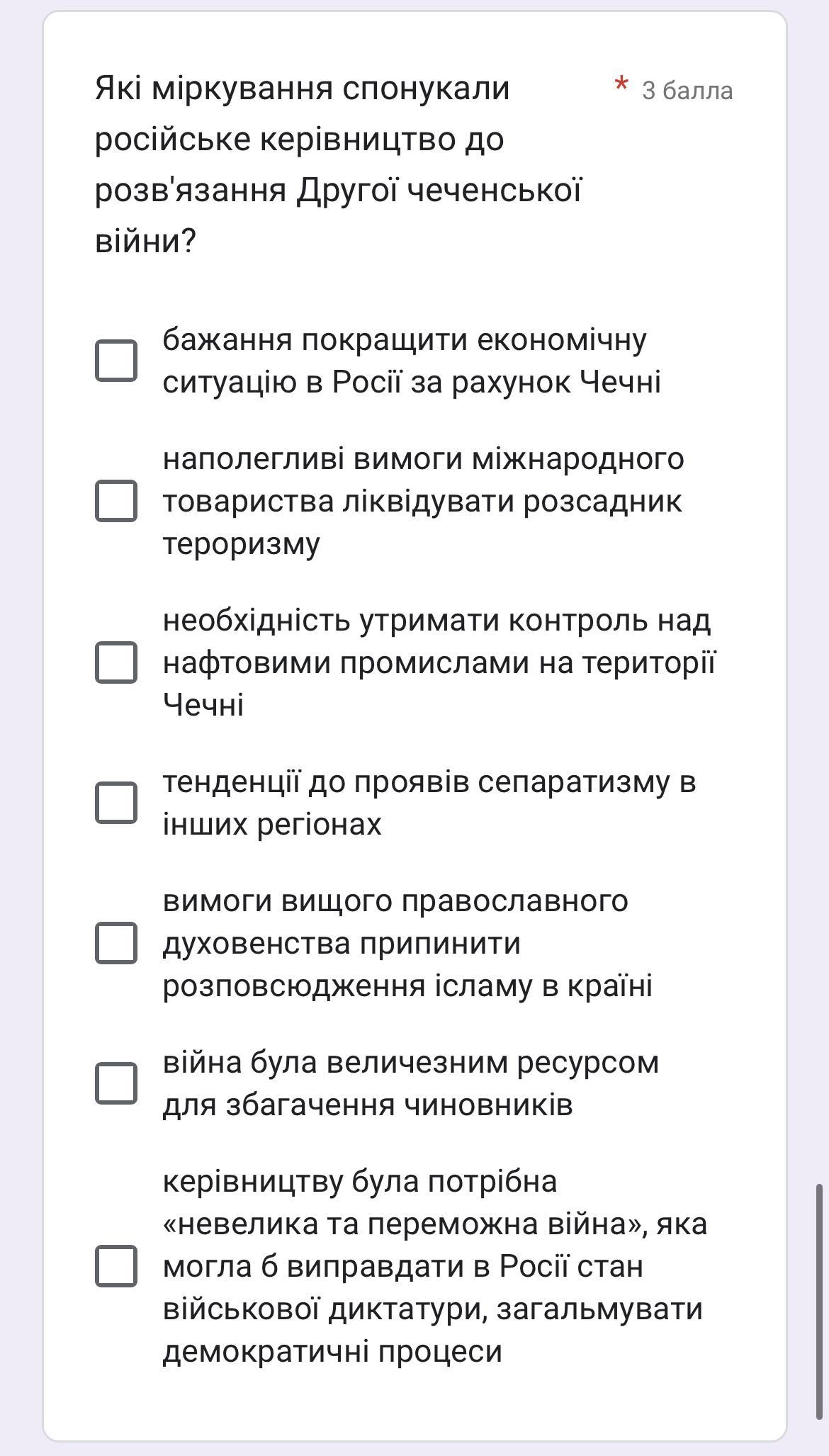Select the збагачення чиновників answer checkbox
The image size is (829, 1456).
tap(116, 1083)
